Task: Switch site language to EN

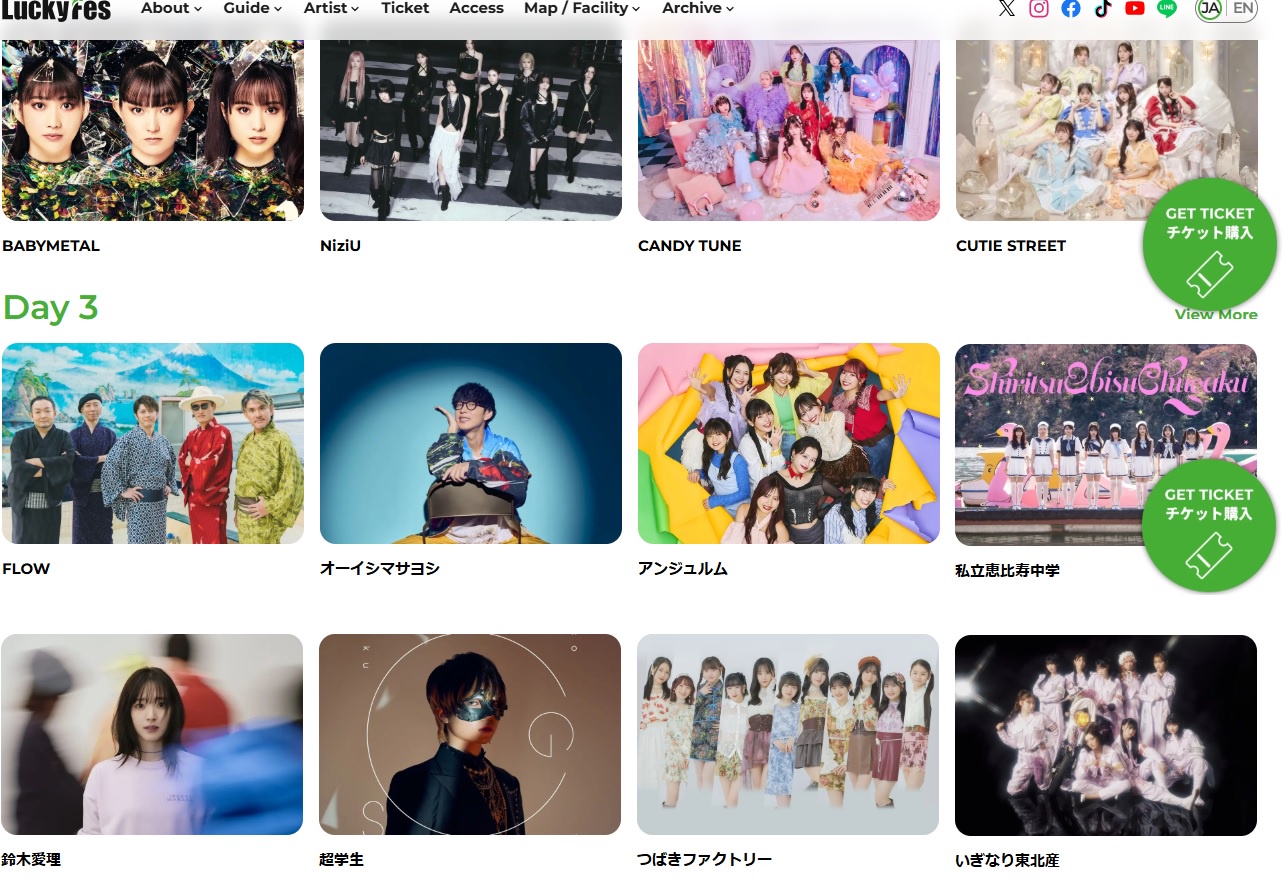Action: [x=1243, y=8]
